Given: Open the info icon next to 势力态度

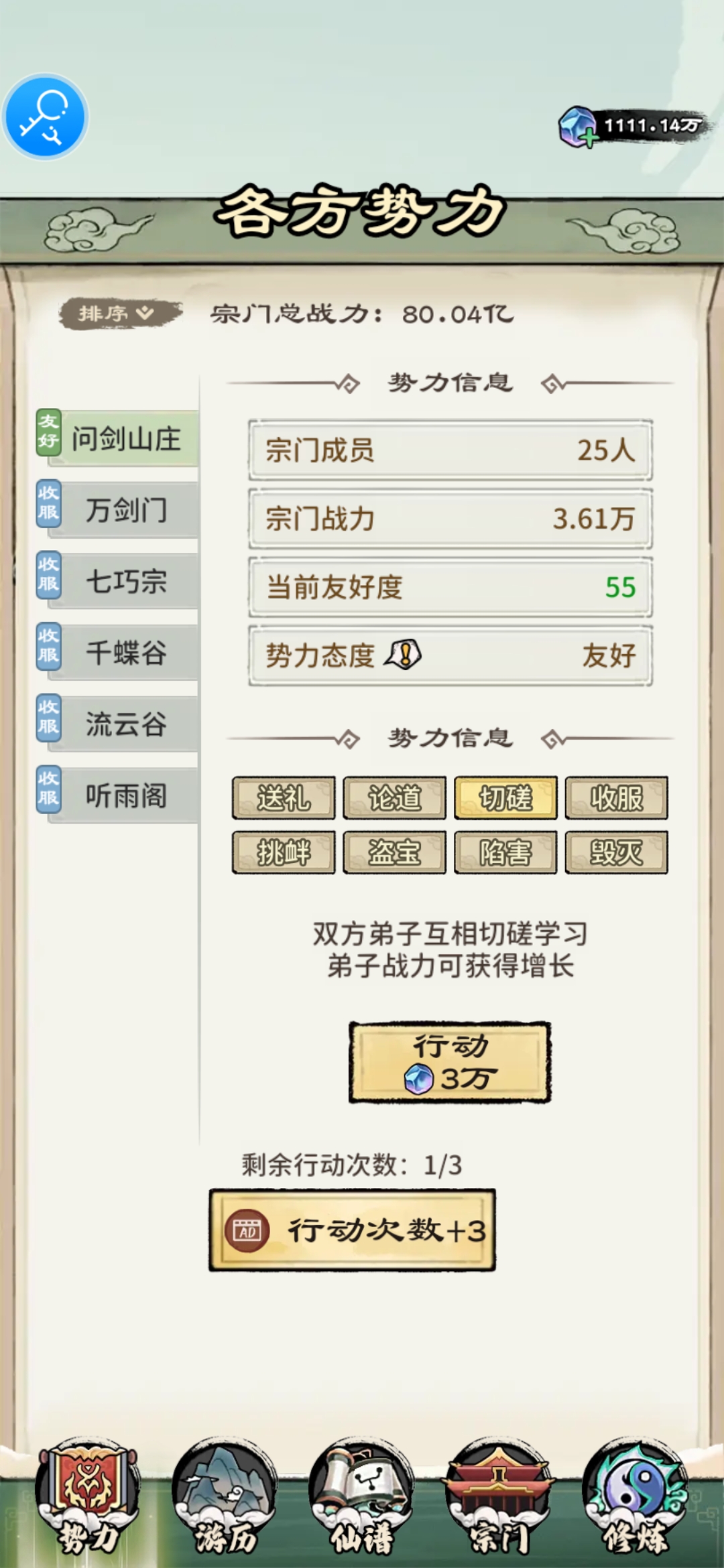Looking at the screenshot, I should [403, 654].
